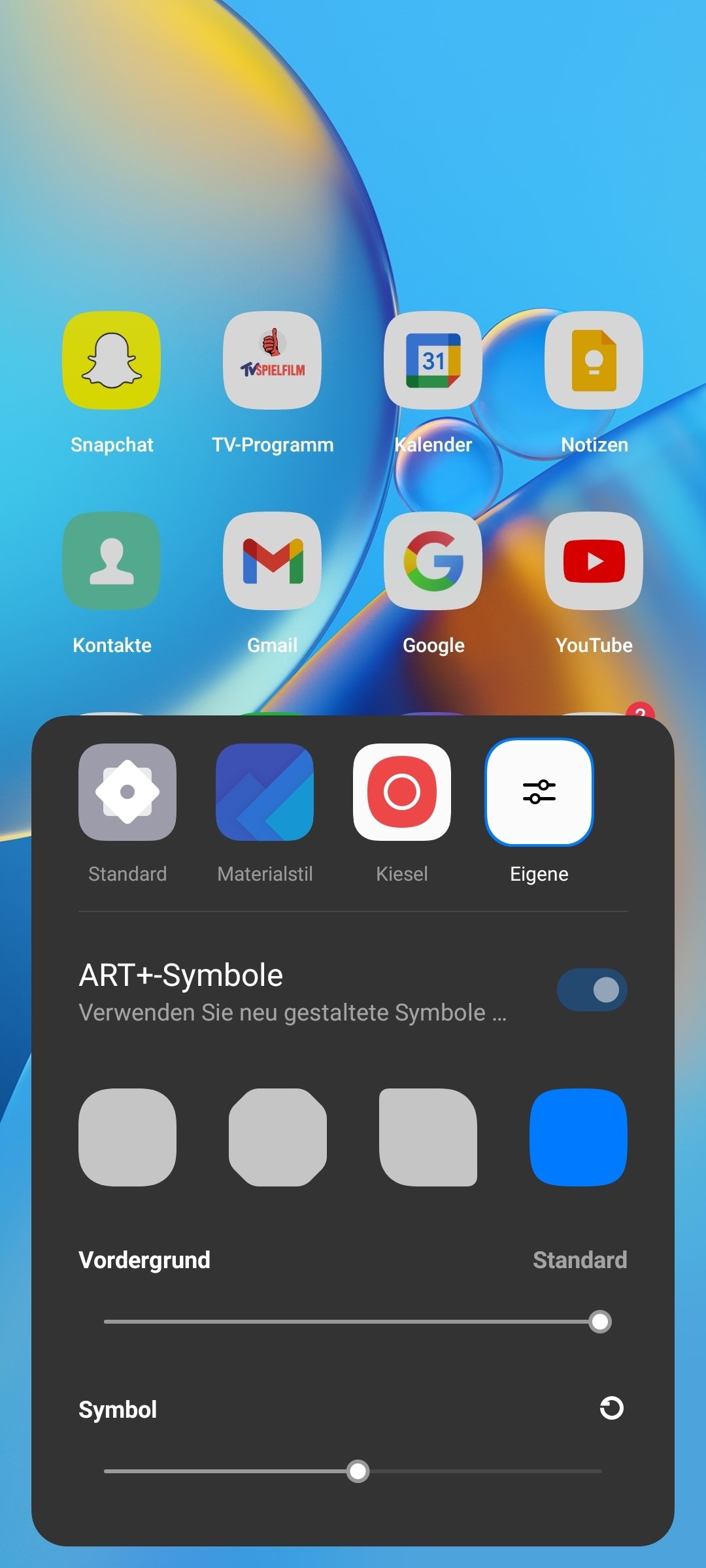
Task: Open Snapchat
Action: (x=112, y=360)
